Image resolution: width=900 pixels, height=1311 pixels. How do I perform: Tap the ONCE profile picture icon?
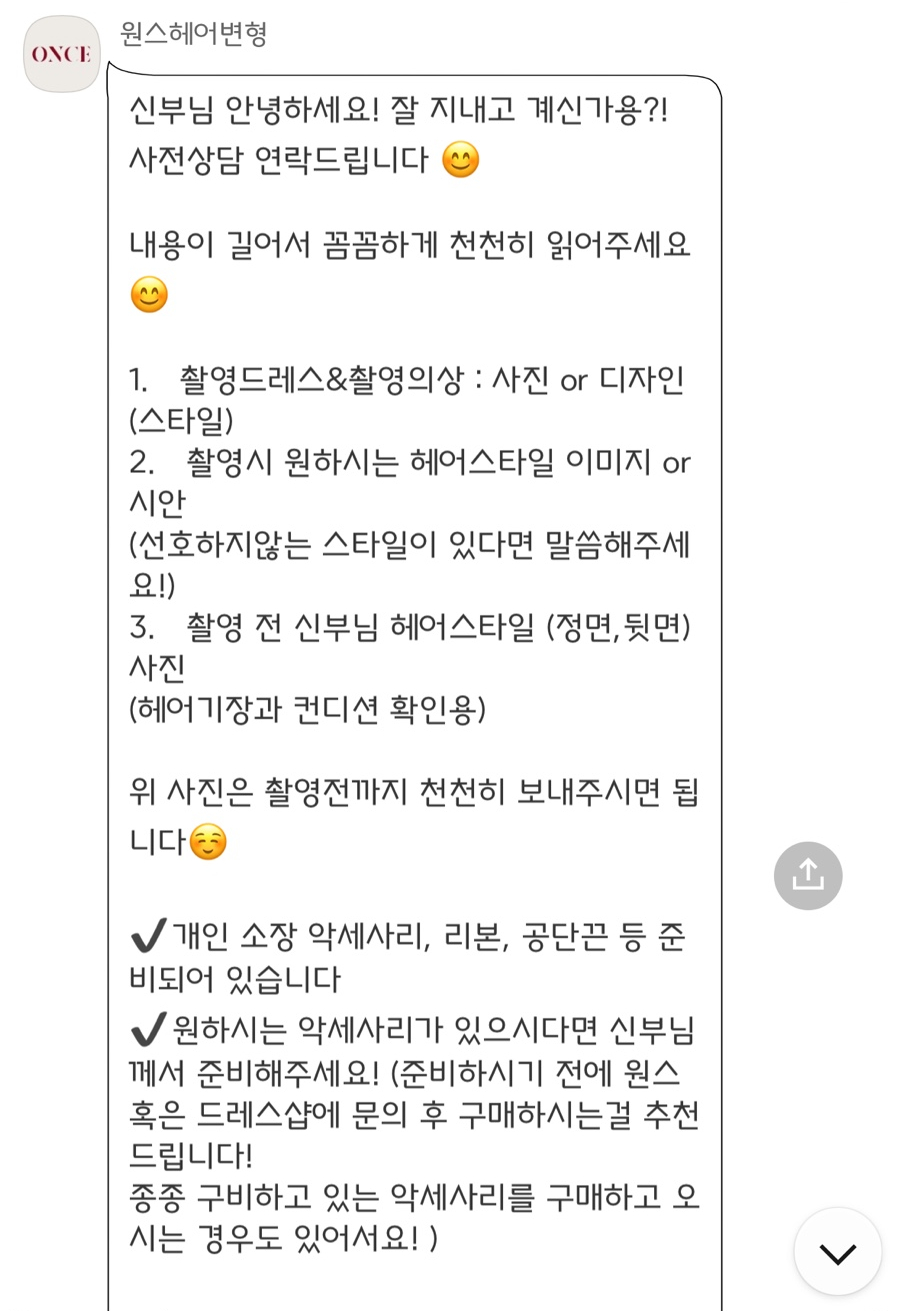(60, 54)
